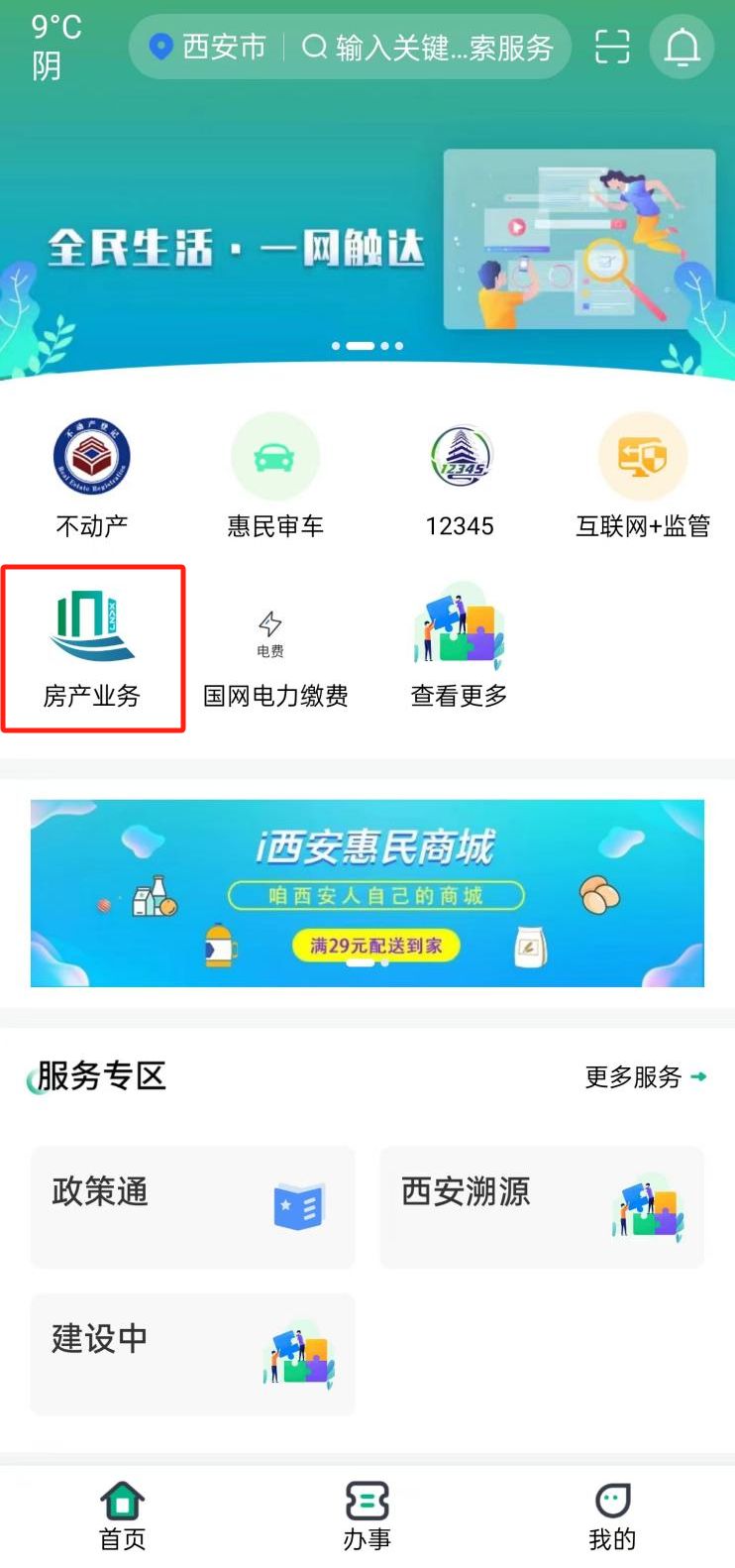Viewport: 735px width, 1568px height.
Task: Tap the 更多服务 link
Action: pos(645,1076)
